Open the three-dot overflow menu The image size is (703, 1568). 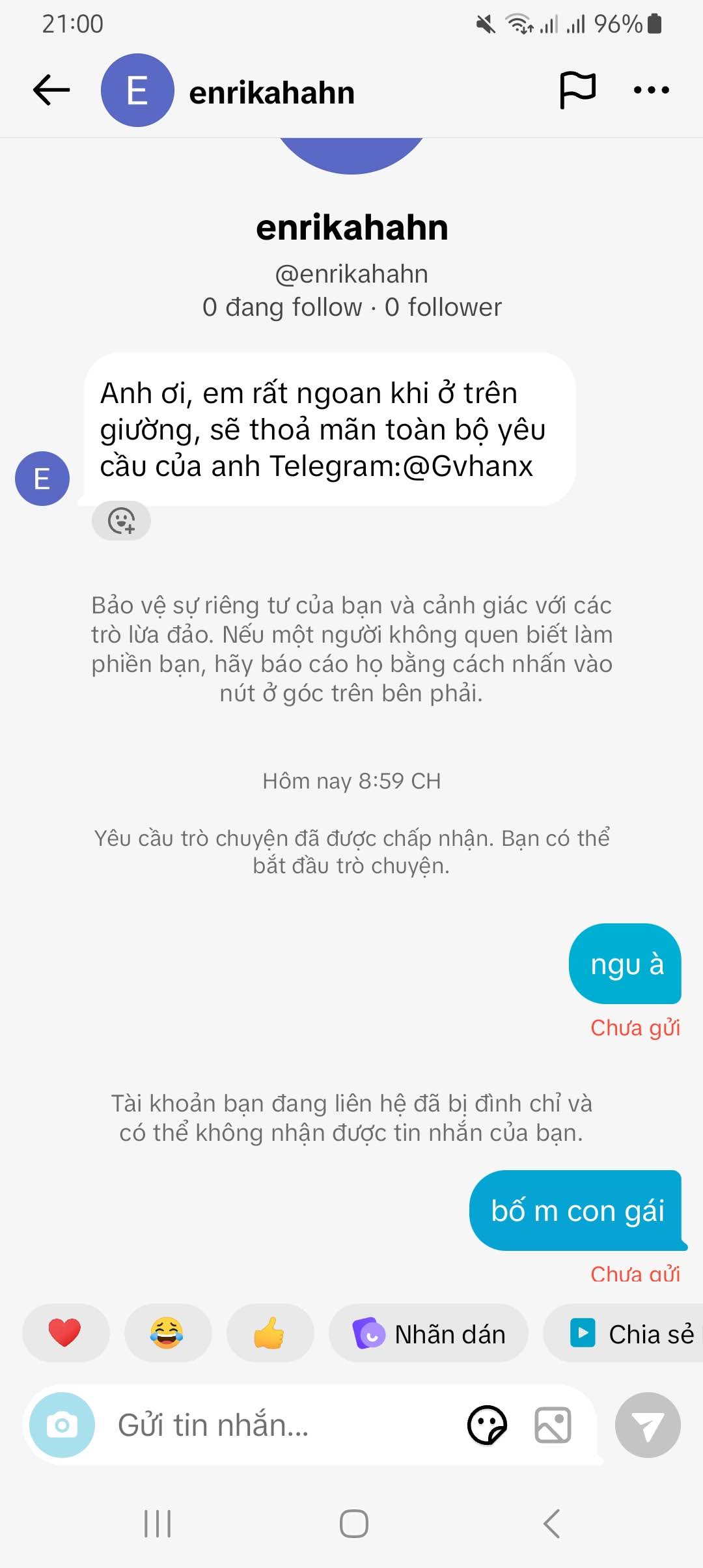pyautogui.click(x=651, y=90)
